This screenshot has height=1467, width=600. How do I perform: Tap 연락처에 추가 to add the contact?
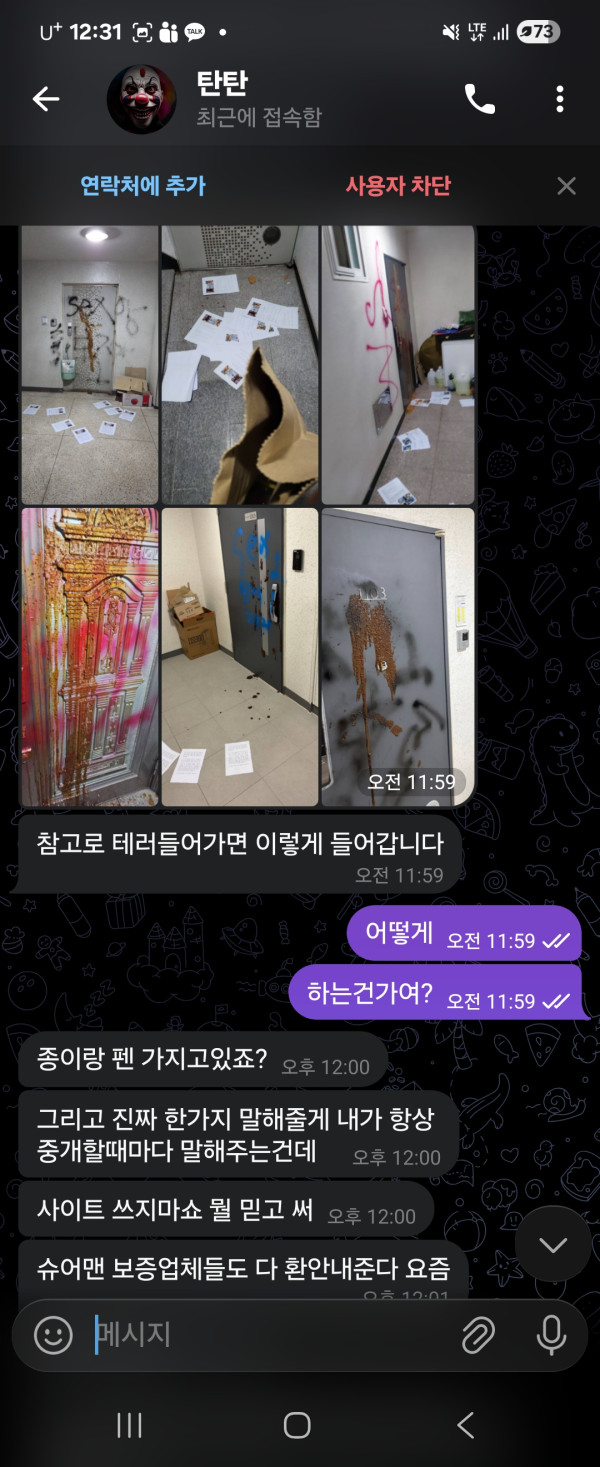[x=143, y=185]
